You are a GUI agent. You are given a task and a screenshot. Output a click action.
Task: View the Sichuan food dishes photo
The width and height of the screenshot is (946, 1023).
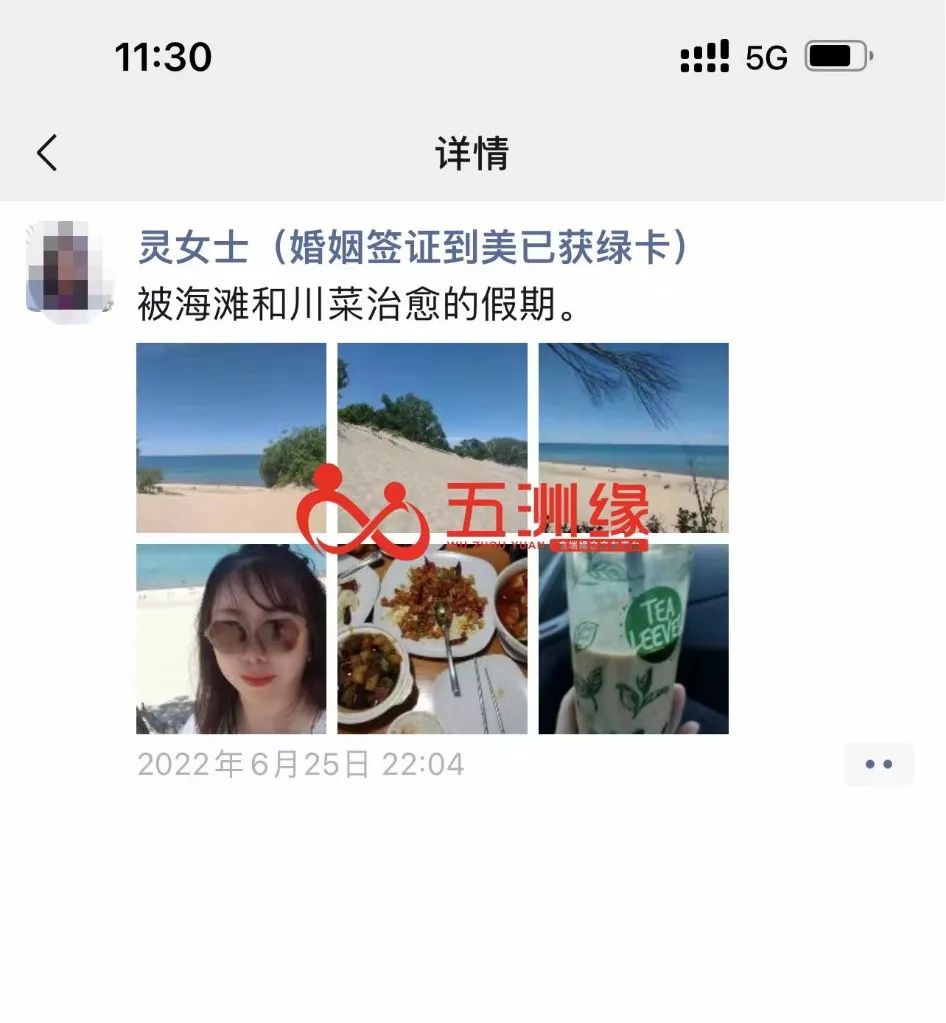tap(432, 639)
